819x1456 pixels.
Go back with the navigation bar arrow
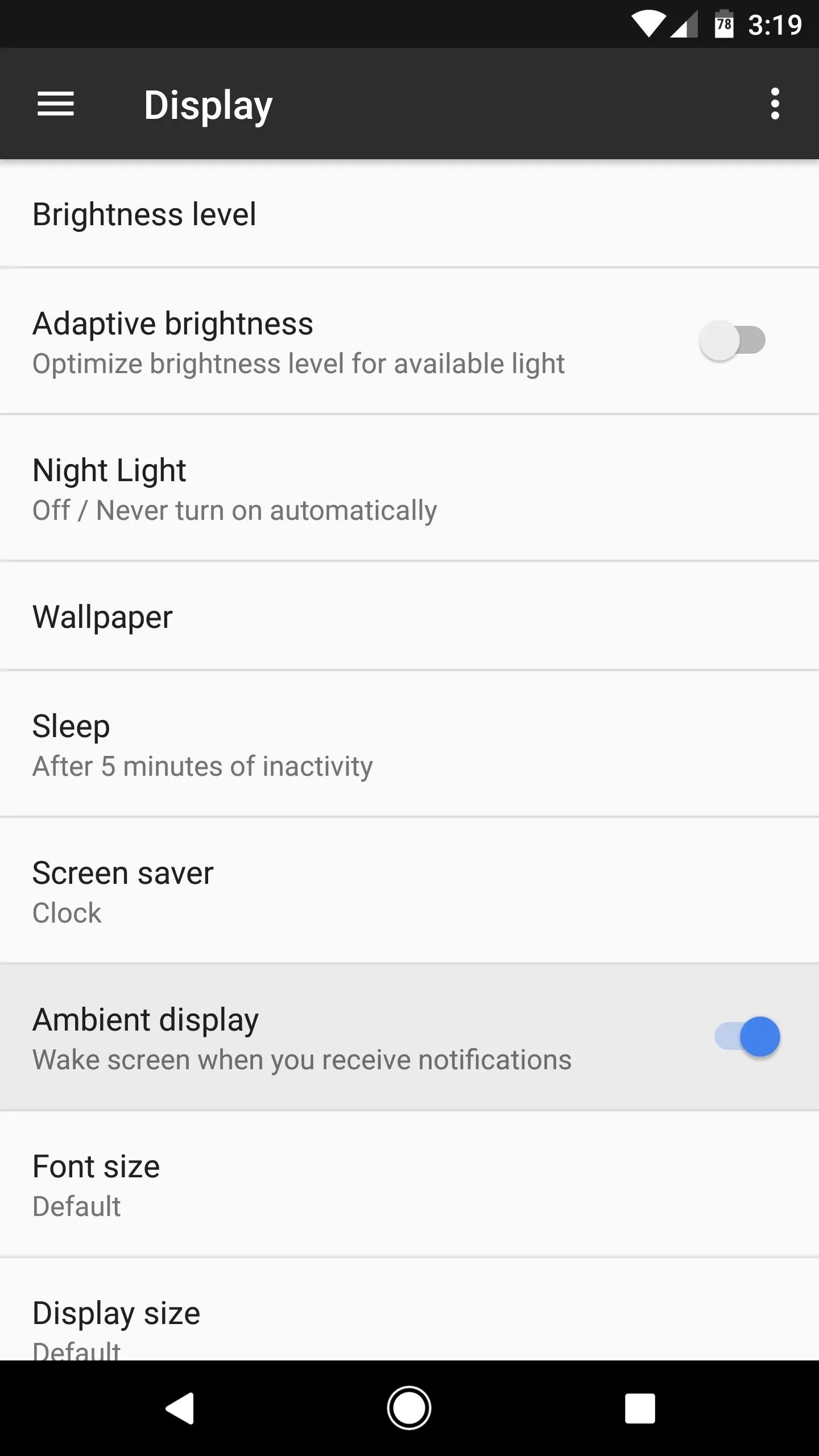tap(180, 1408)
